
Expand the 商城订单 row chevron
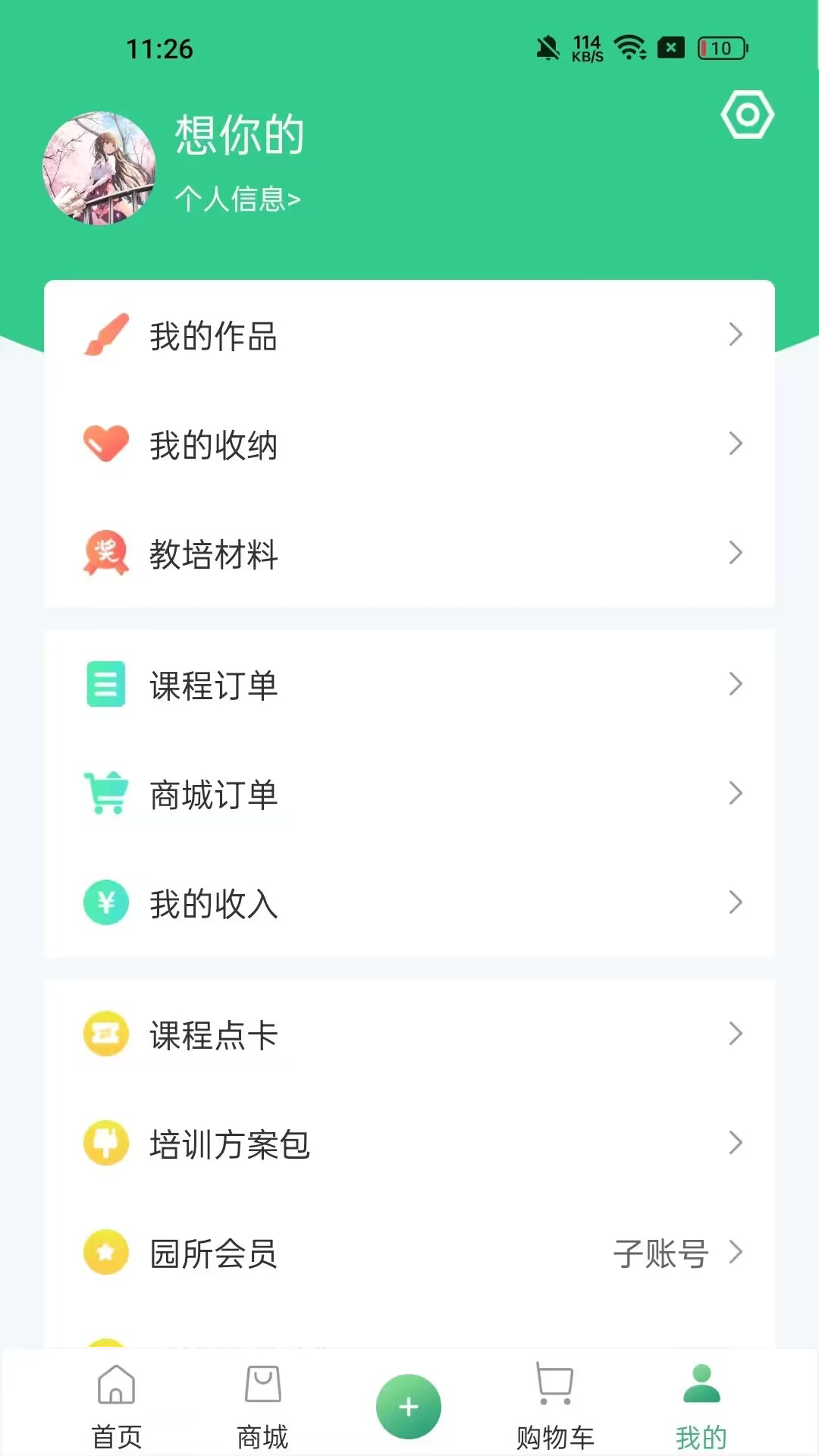[x=735, y=794]
